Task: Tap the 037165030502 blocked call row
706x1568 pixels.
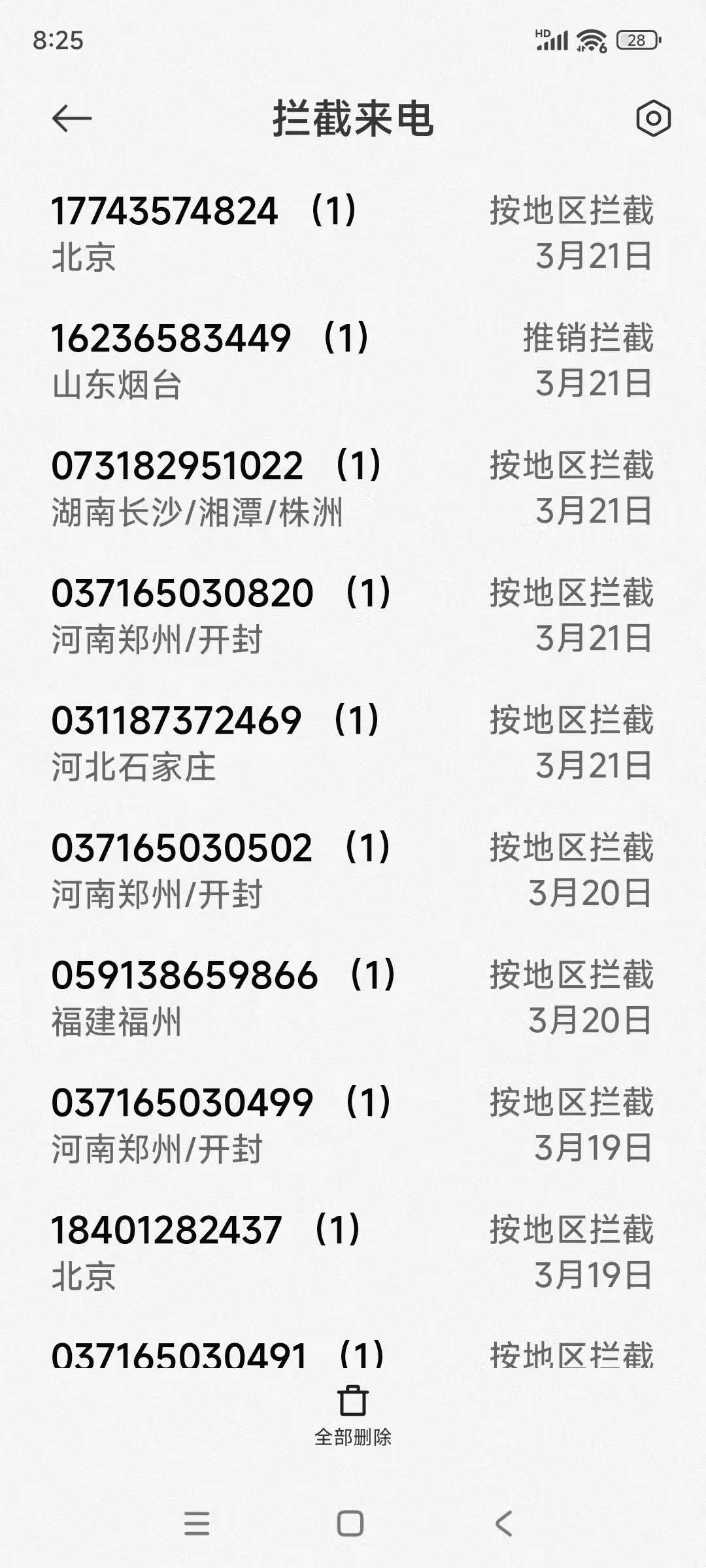Action: pos(353,870)
